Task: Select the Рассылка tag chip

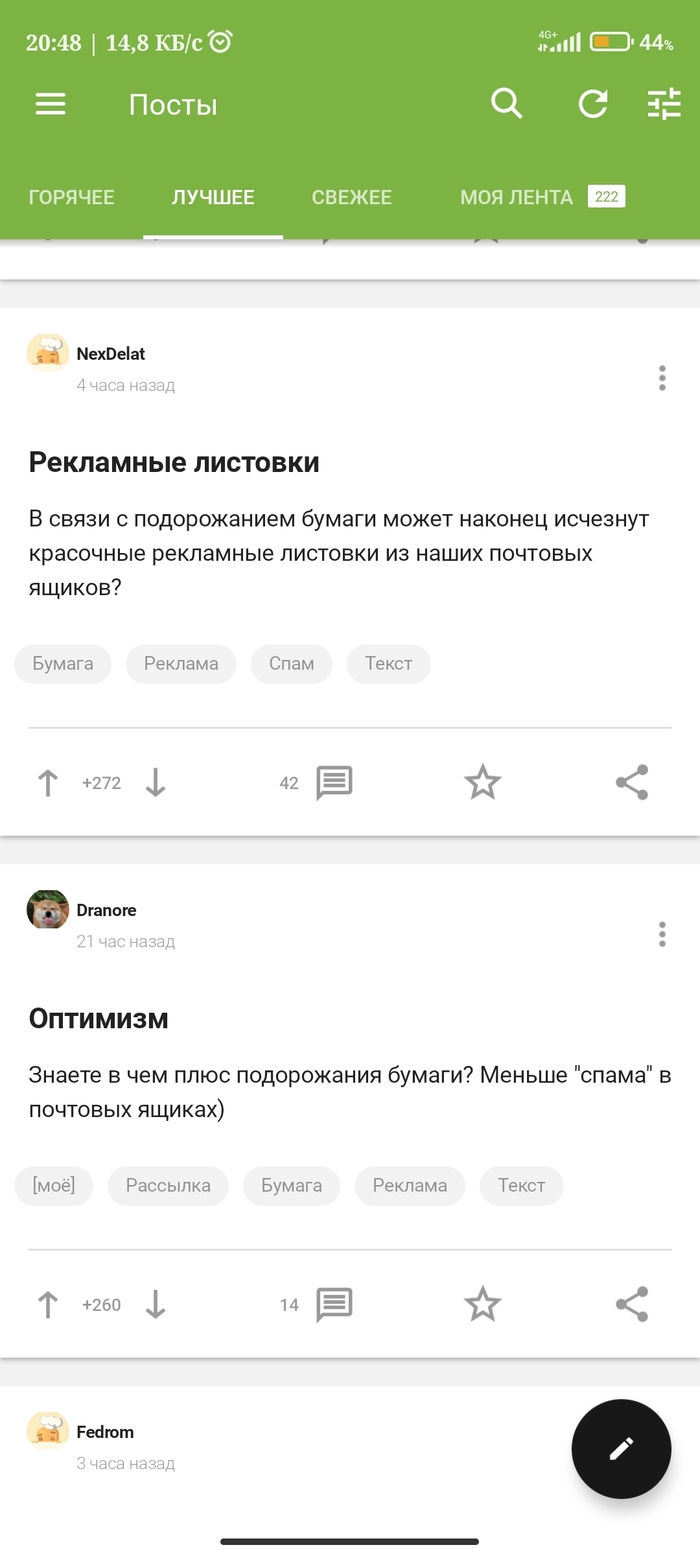Action: (168, 1185)
